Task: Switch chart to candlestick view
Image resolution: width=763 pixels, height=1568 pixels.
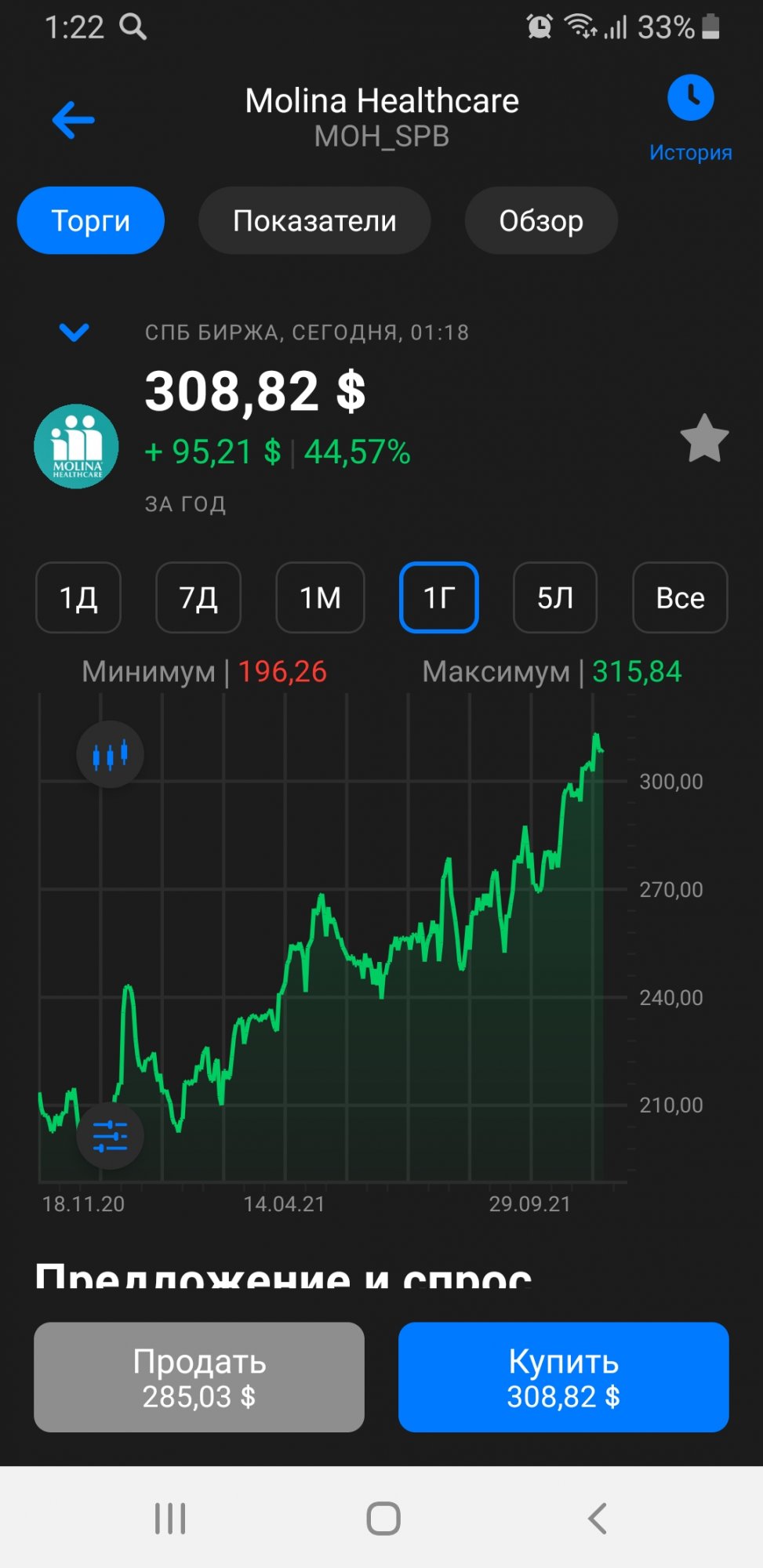Action: click(x=110, y=755)
